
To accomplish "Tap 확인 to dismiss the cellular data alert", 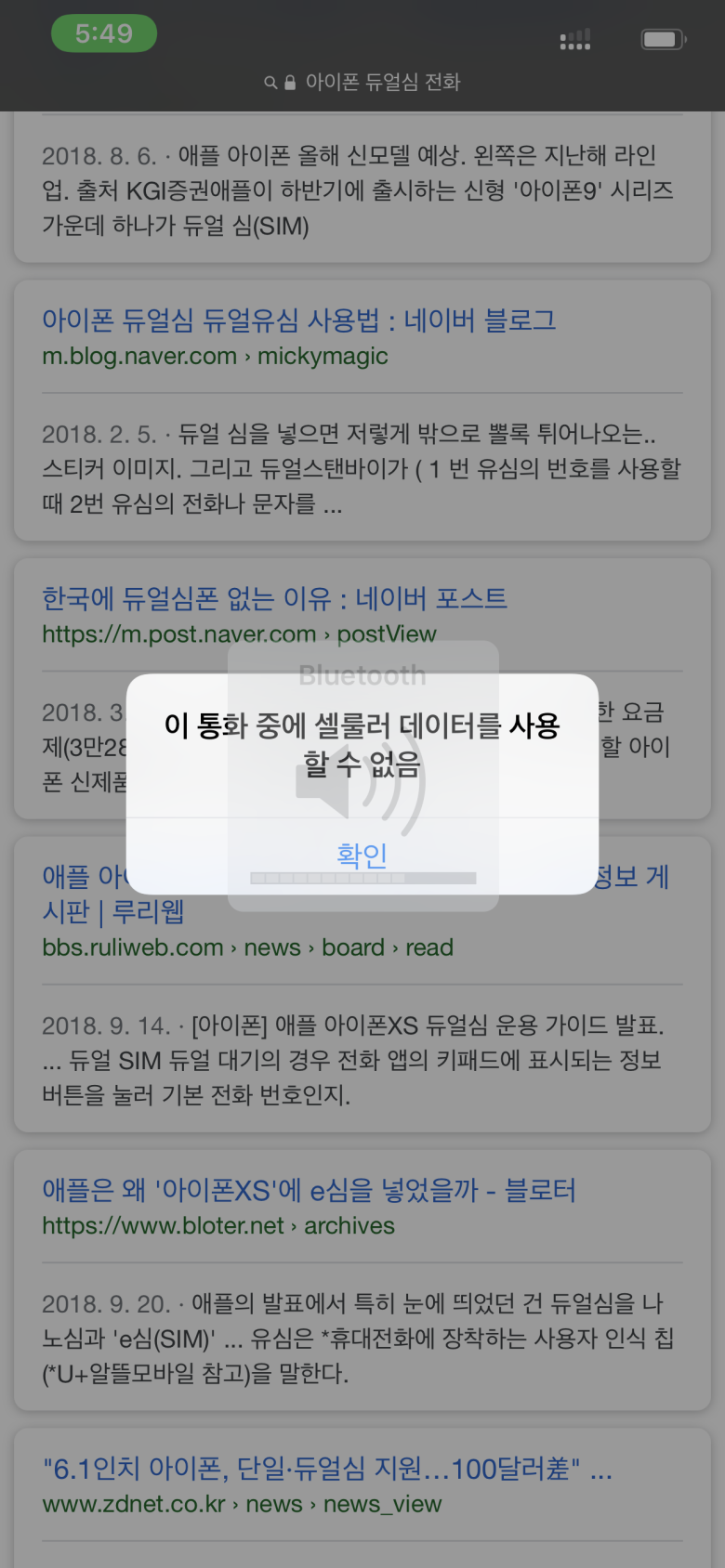I will [x=362, y=855].
